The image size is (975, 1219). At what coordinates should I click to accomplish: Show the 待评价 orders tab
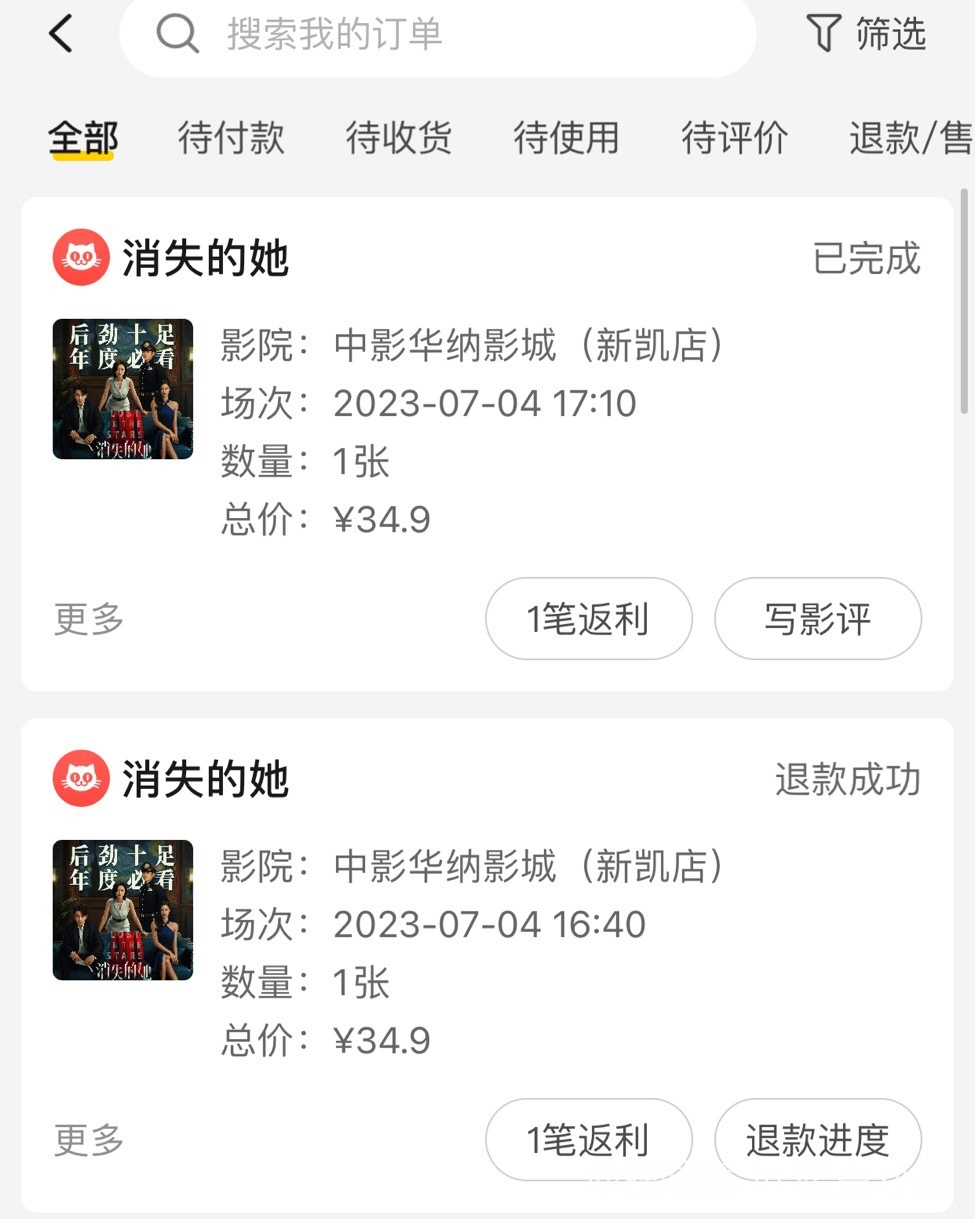click(734, 138)
